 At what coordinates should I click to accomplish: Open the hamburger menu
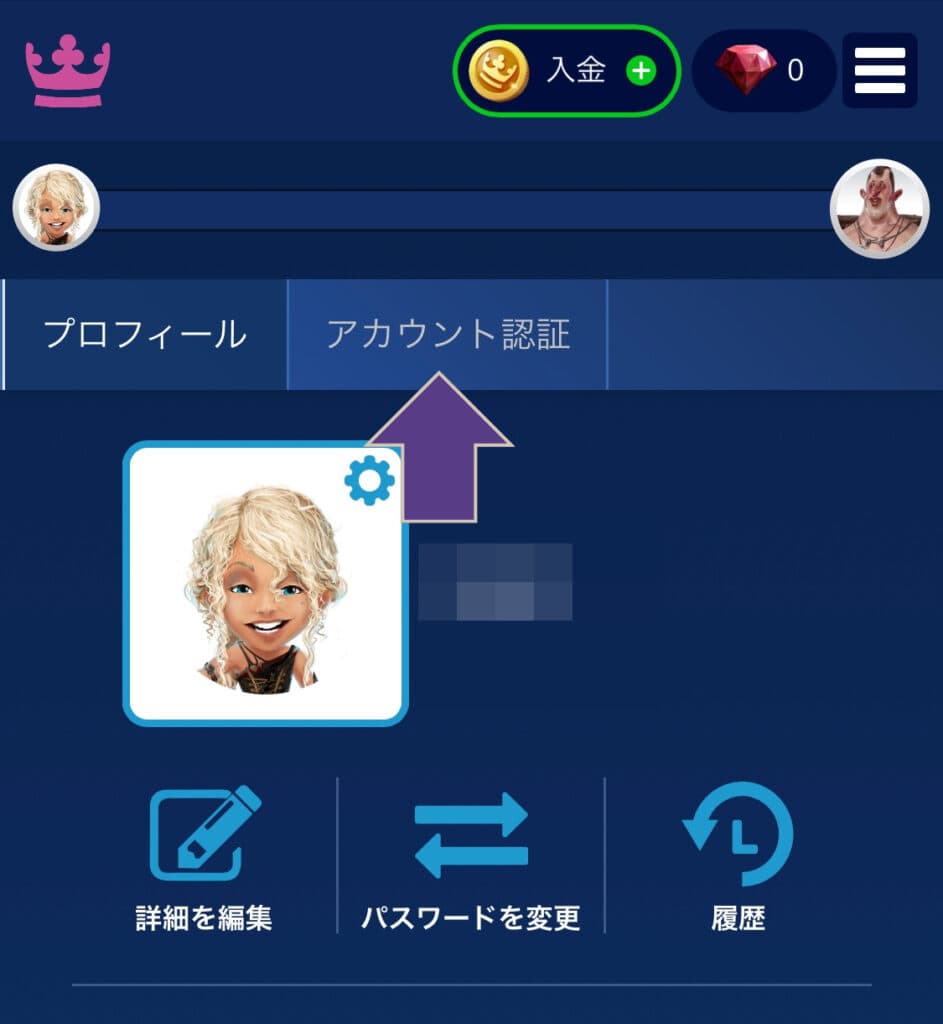879,71
